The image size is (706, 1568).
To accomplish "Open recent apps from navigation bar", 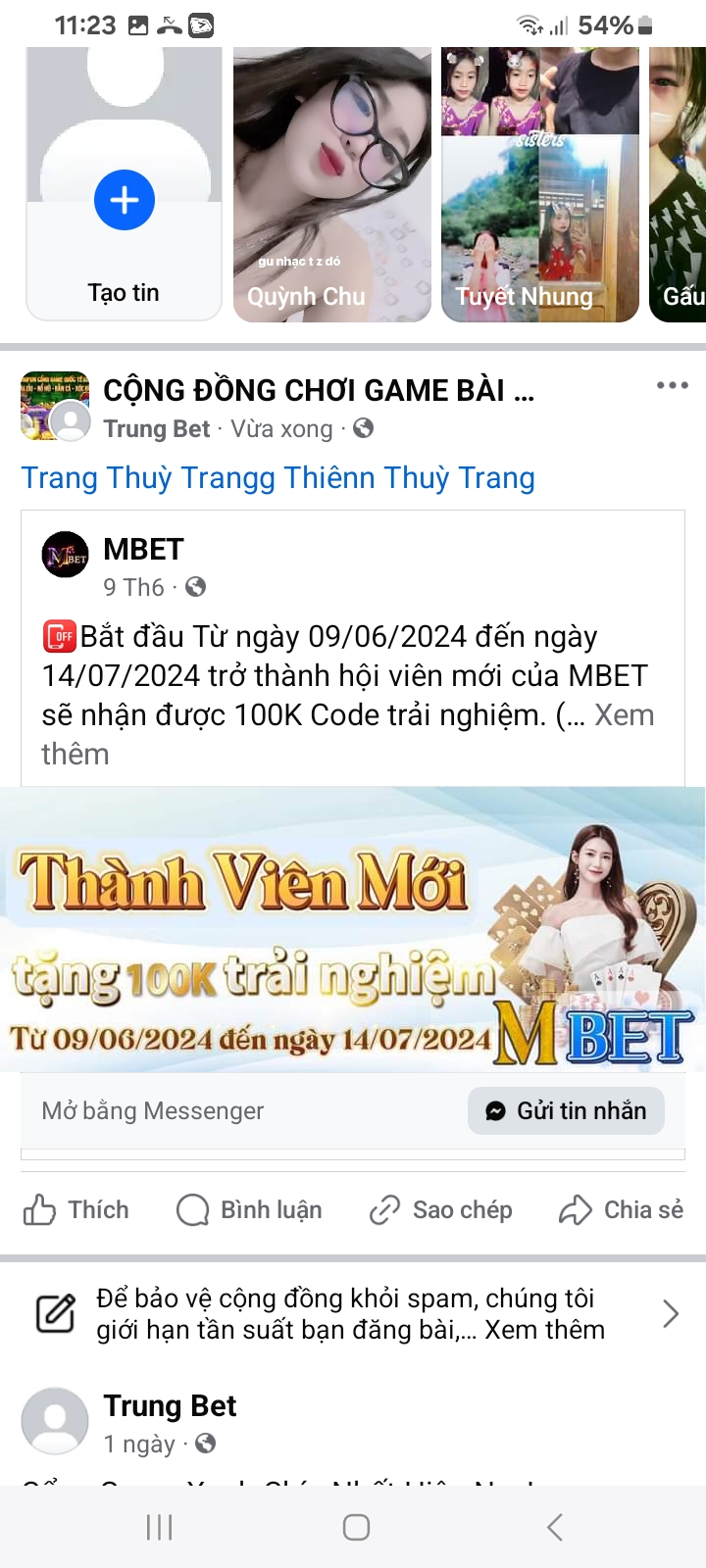I will point(159,1527).
